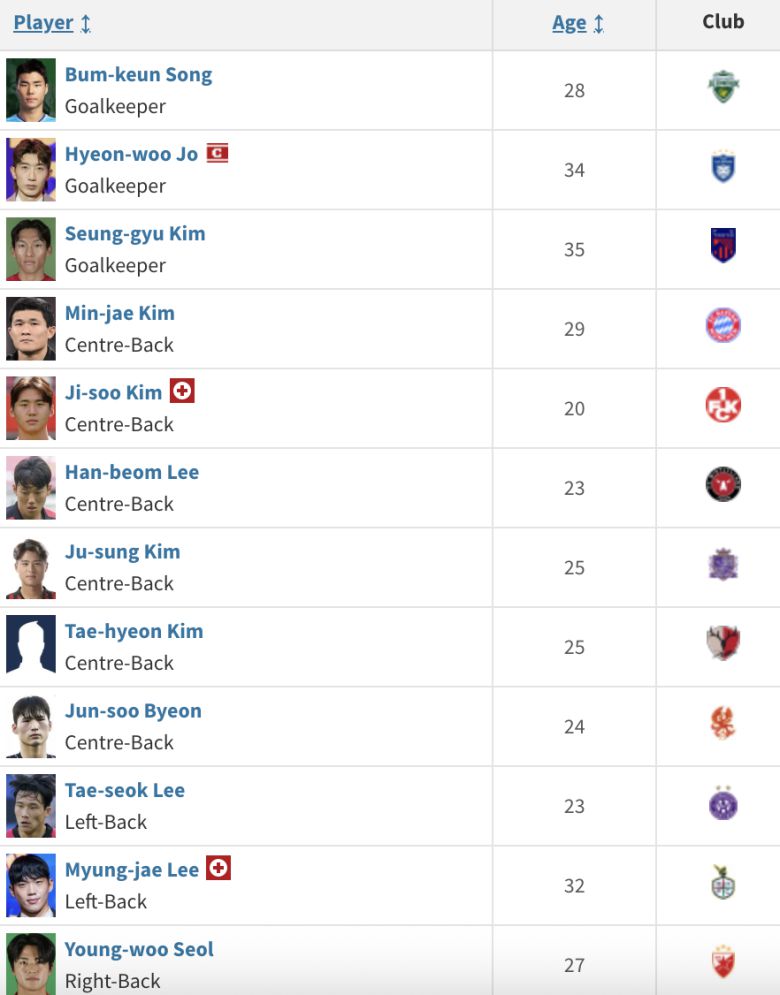Select Ji-soo Kim's name link
Viewport: 780px width, 995px height.
113,393
